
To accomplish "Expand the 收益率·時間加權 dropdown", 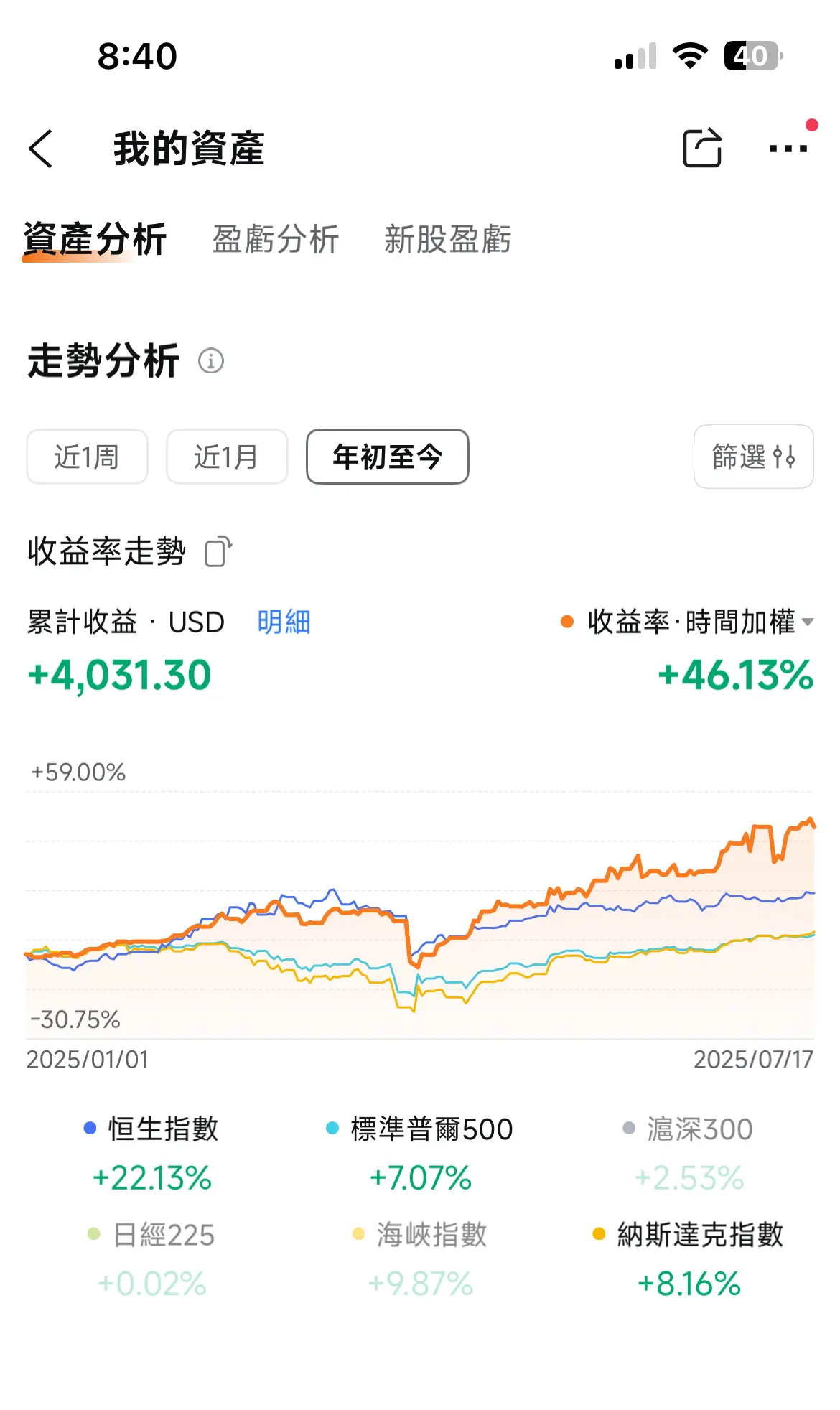I will tap(687, 622).
